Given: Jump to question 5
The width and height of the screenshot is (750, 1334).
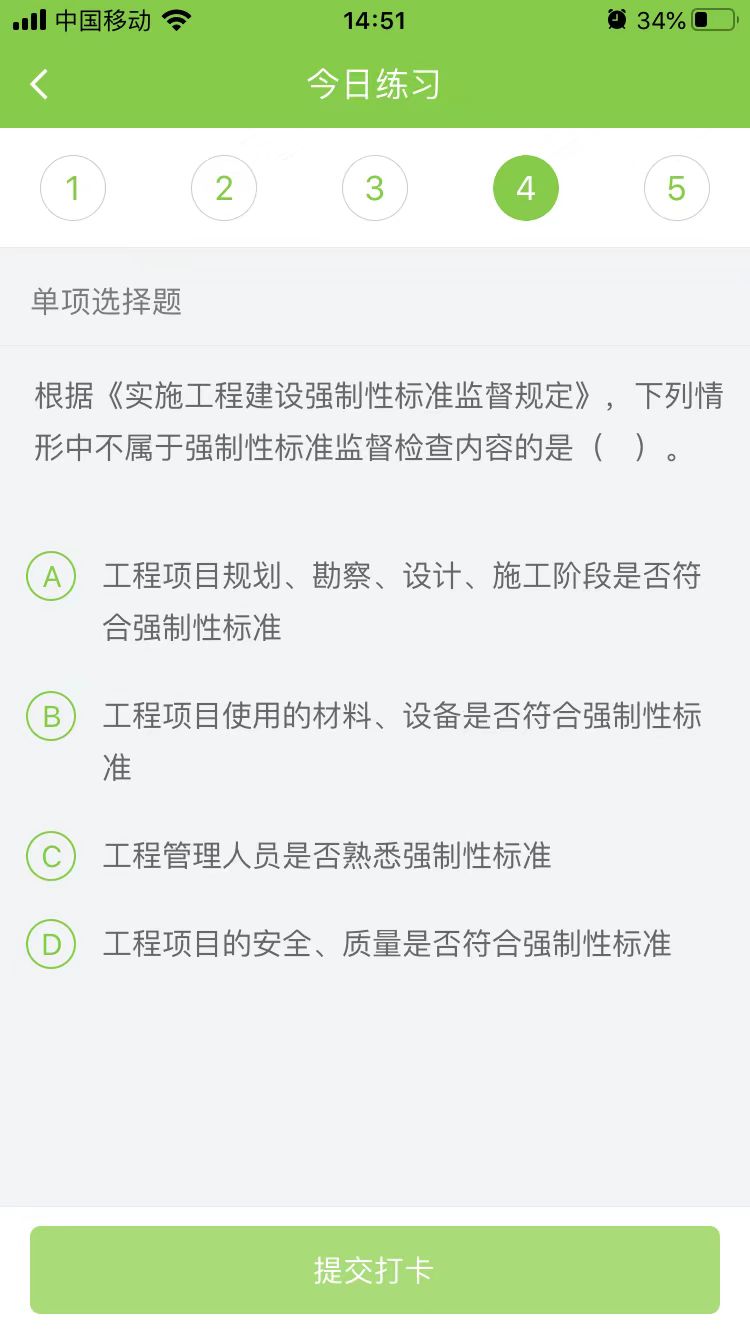Looking at the screenshot, I should pos(677,188).
